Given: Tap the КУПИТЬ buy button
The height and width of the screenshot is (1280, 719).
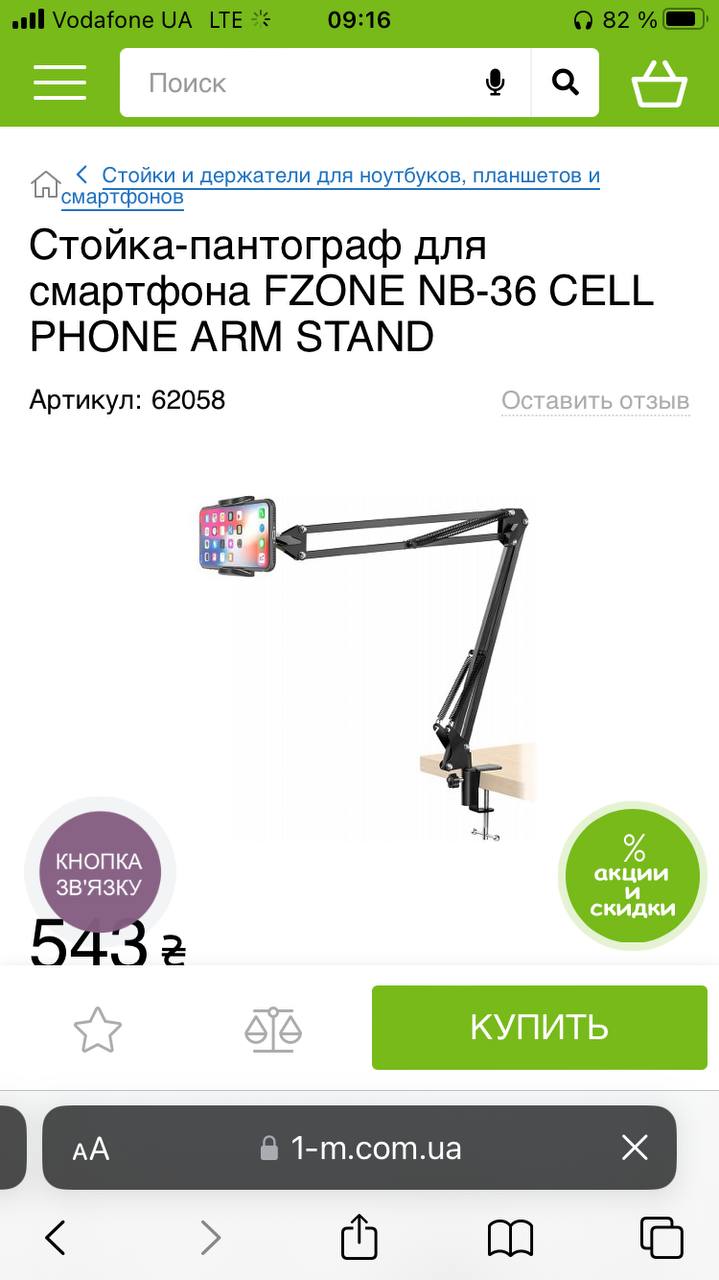Looking at the screenshot, I should (x=539, y=1027).
